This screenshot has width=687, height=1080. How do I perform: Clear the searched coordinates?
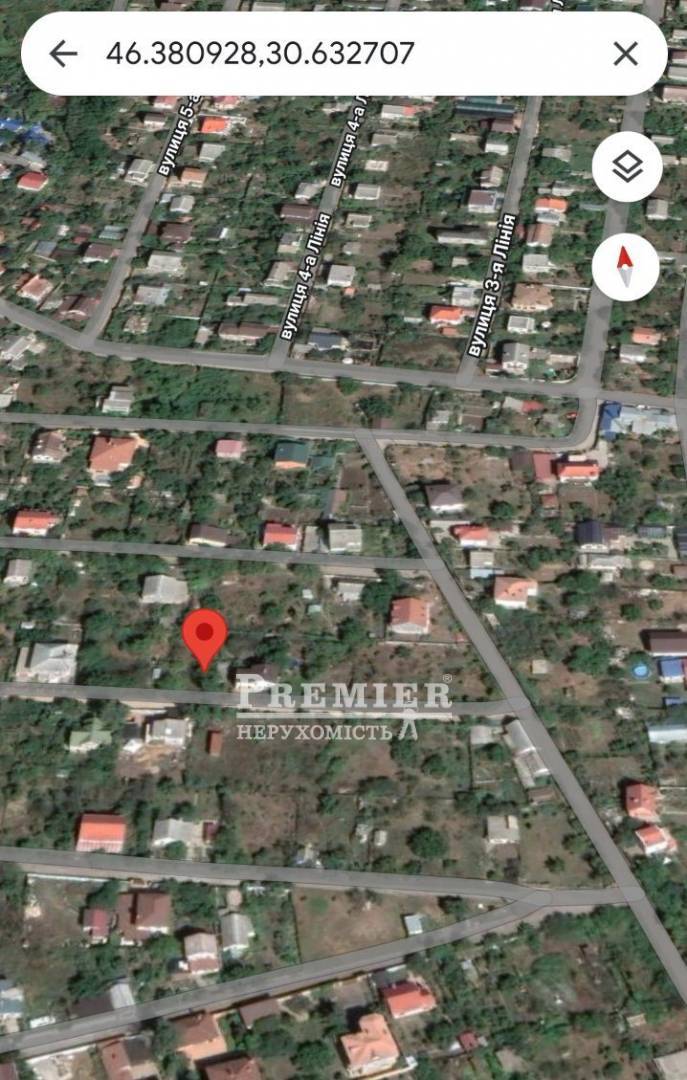(625, 54)
